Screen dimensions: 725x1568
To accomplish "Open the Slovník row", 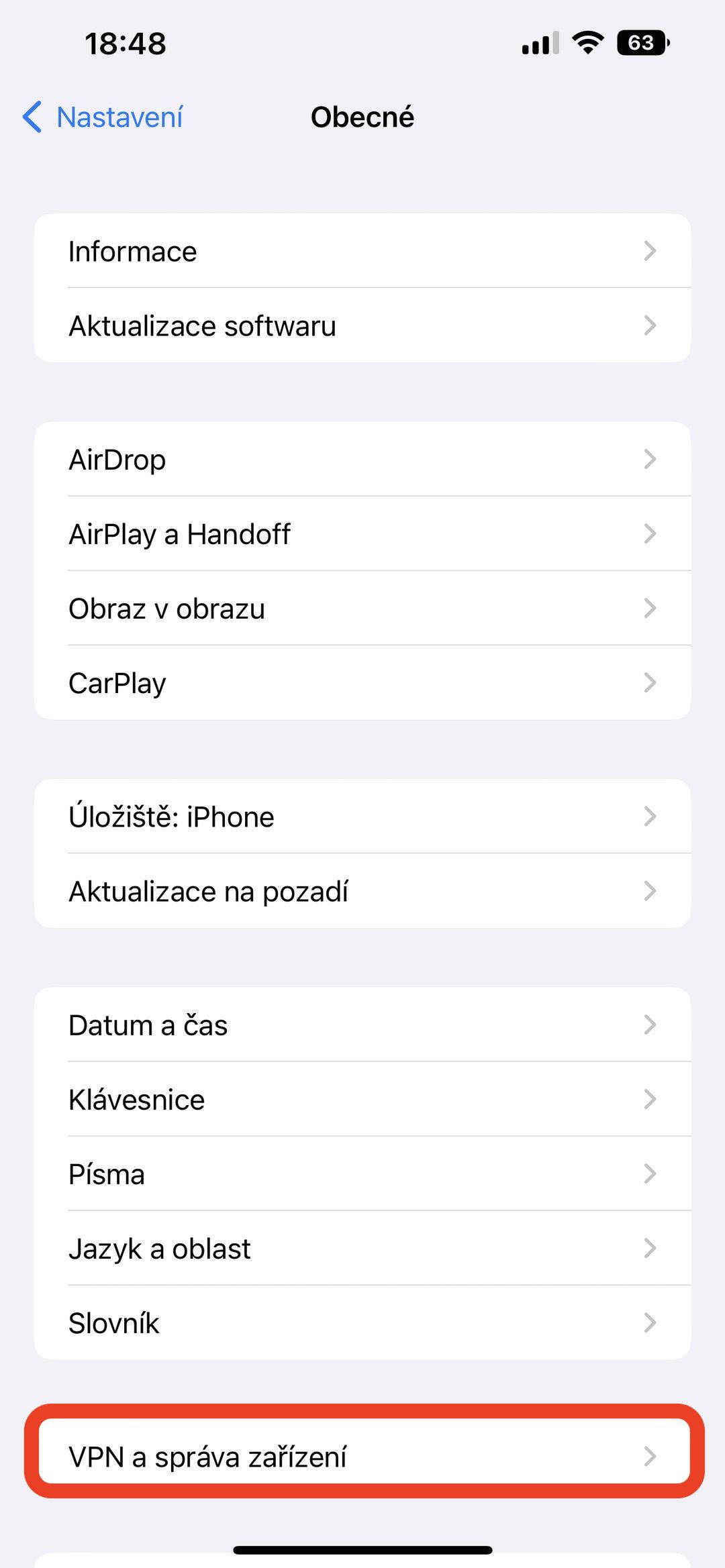I will 362,1322.
